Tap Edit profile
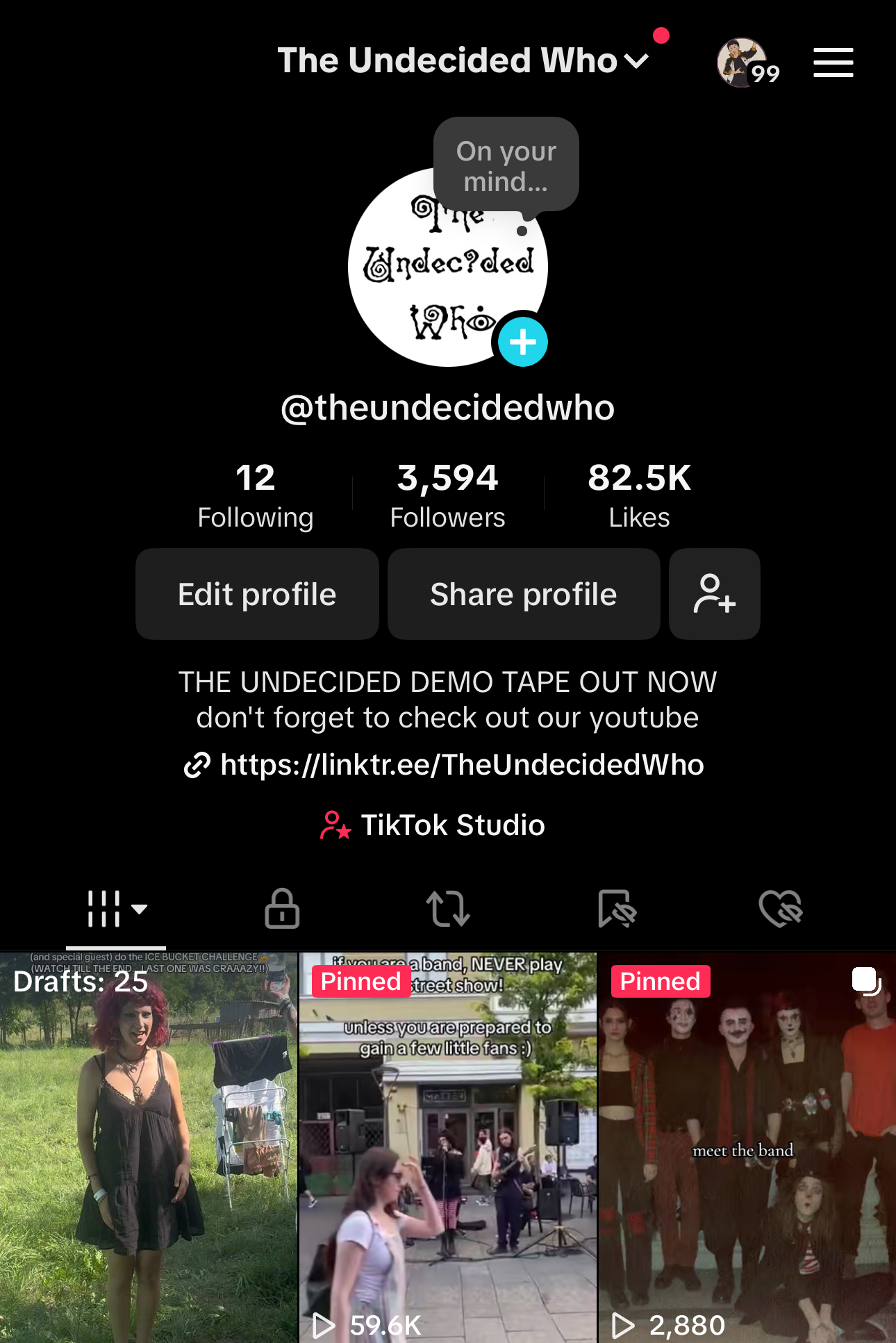The width and height of the screenshot is (896, 1343). point(257,594)
